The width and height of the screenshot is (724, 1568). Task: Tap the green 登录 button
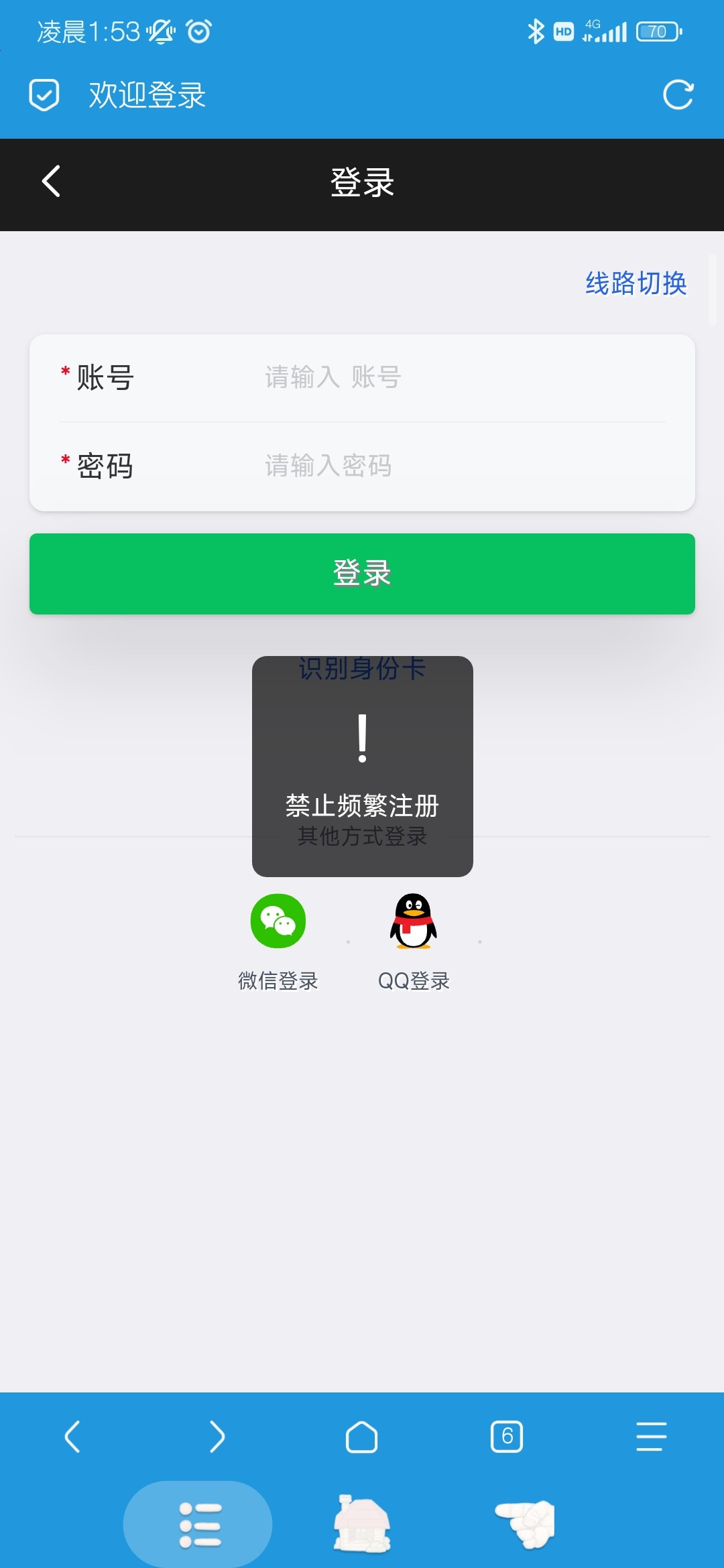coord(362,574)
